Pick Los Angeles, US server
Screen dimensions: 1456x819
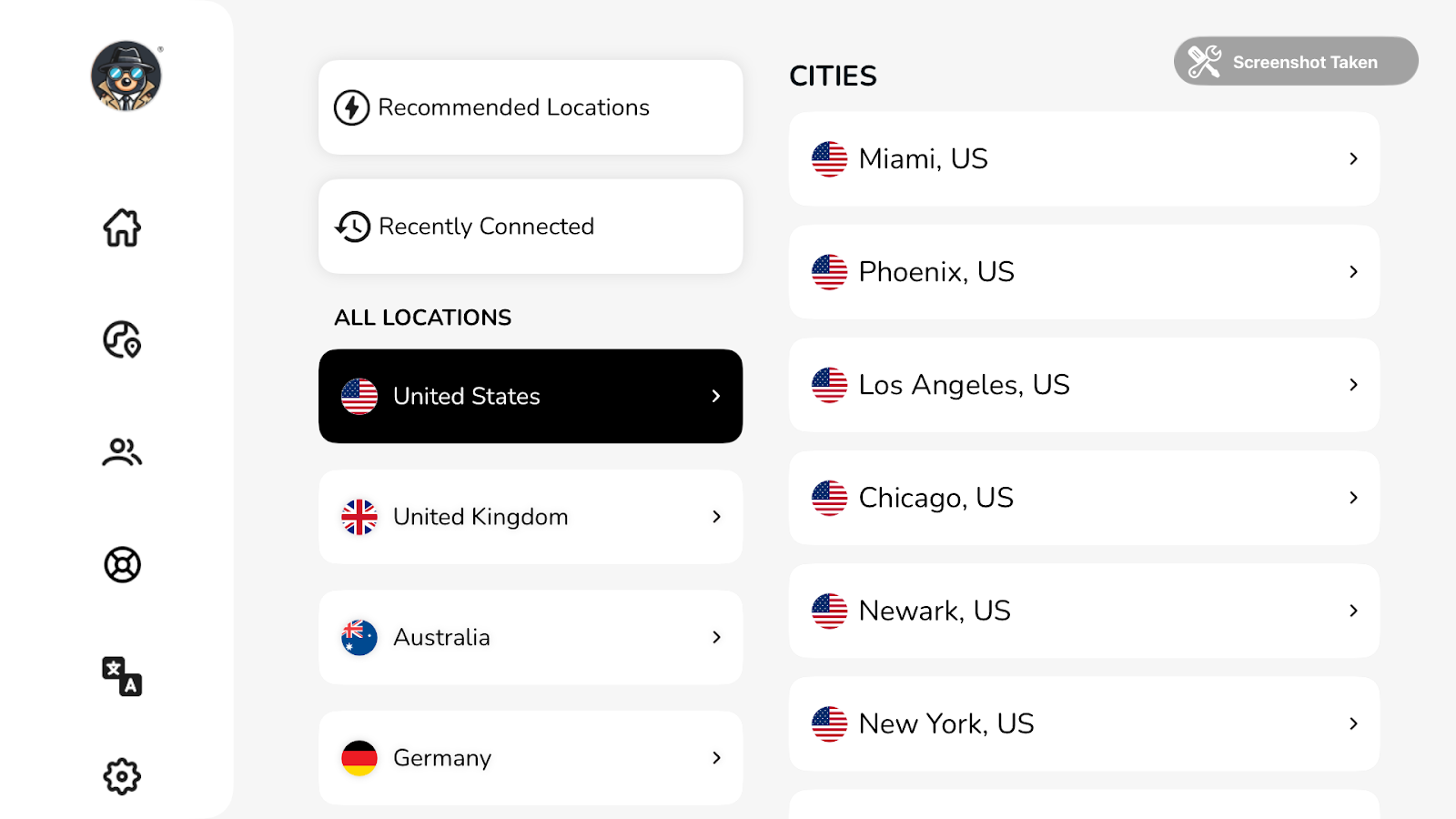coord(1084,385)
